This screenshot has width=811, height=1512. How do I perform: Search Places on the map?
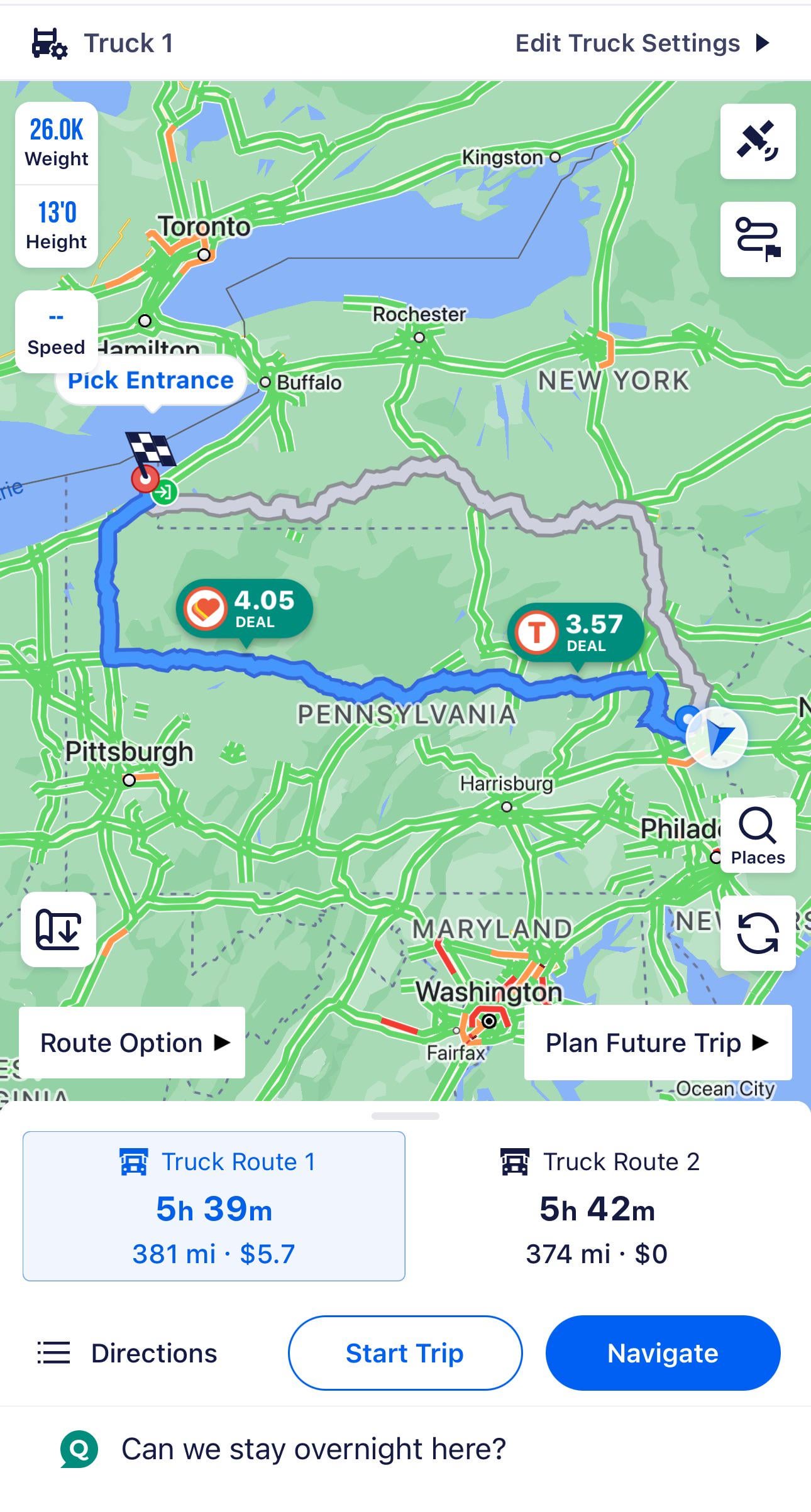pos(758,835)
